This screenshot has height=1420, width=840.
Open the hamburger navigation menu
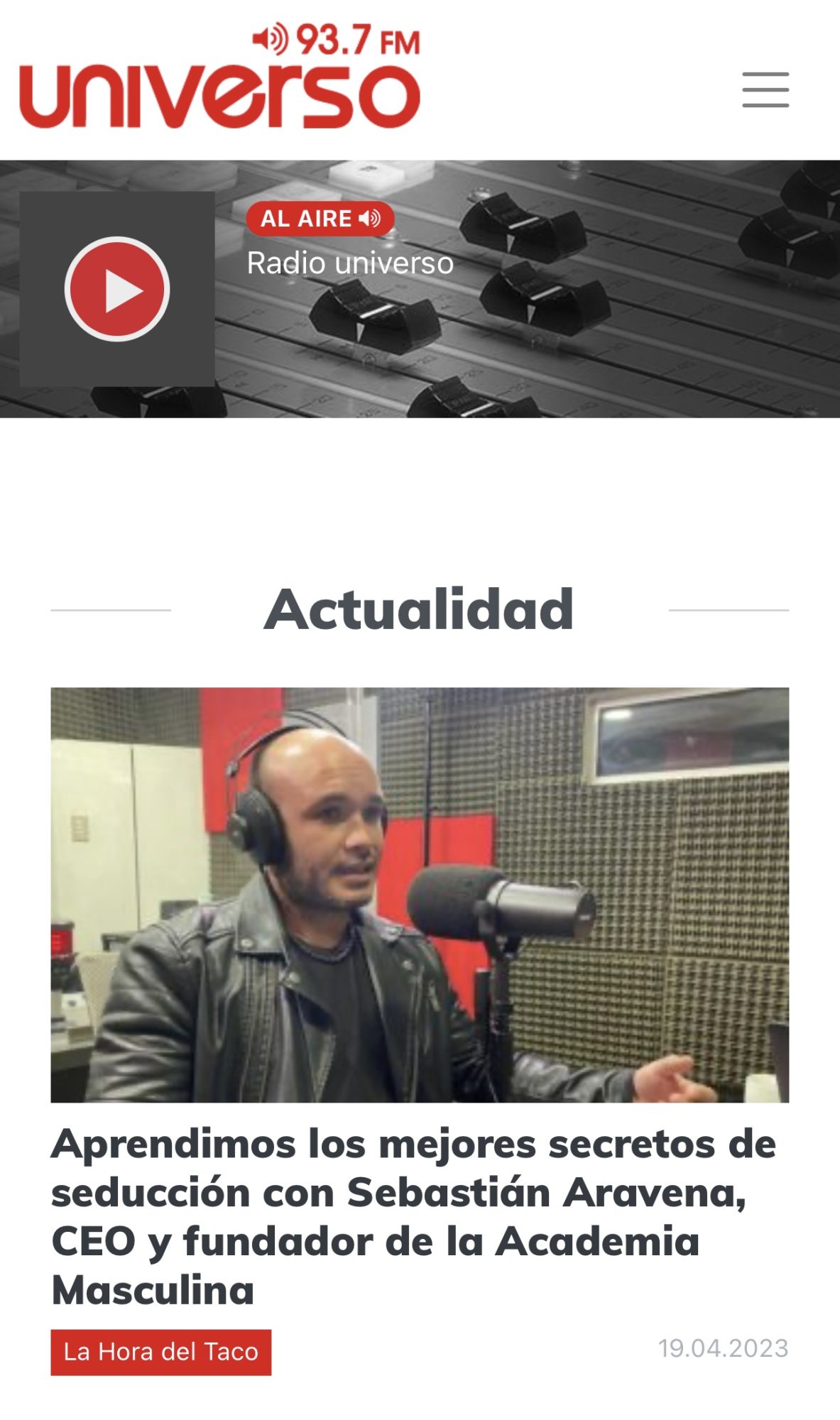(x=765, y=90)
